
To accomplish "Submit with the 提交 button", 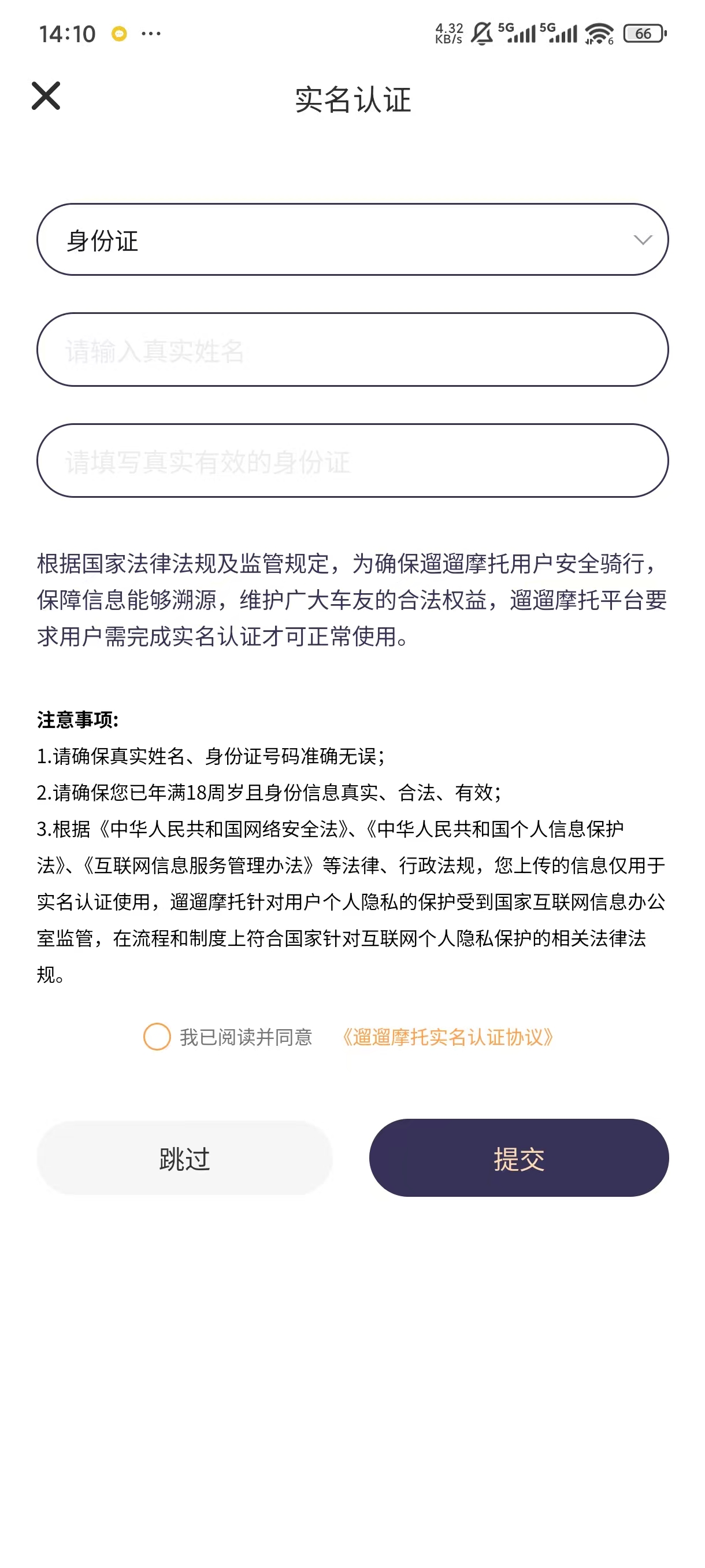I will 518,1158.
